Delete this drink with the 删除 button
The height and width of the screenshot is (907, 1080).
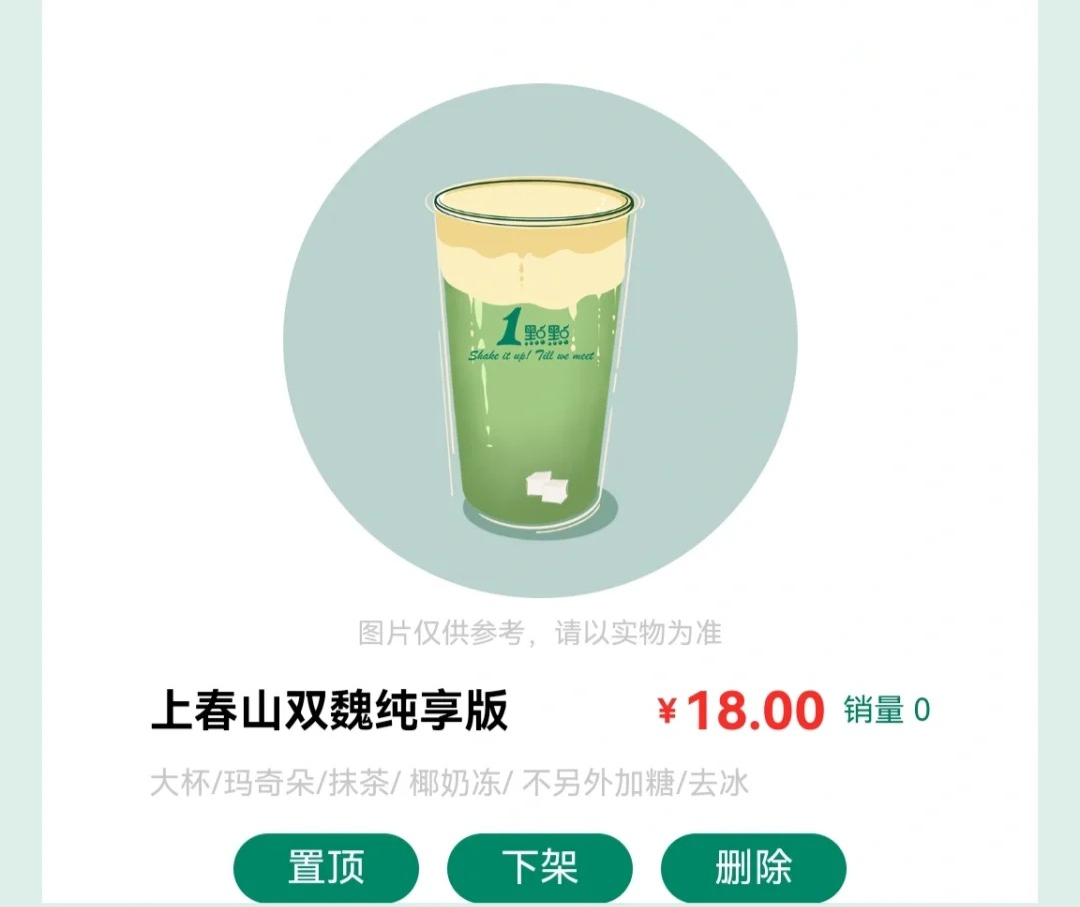click(753, 866)
